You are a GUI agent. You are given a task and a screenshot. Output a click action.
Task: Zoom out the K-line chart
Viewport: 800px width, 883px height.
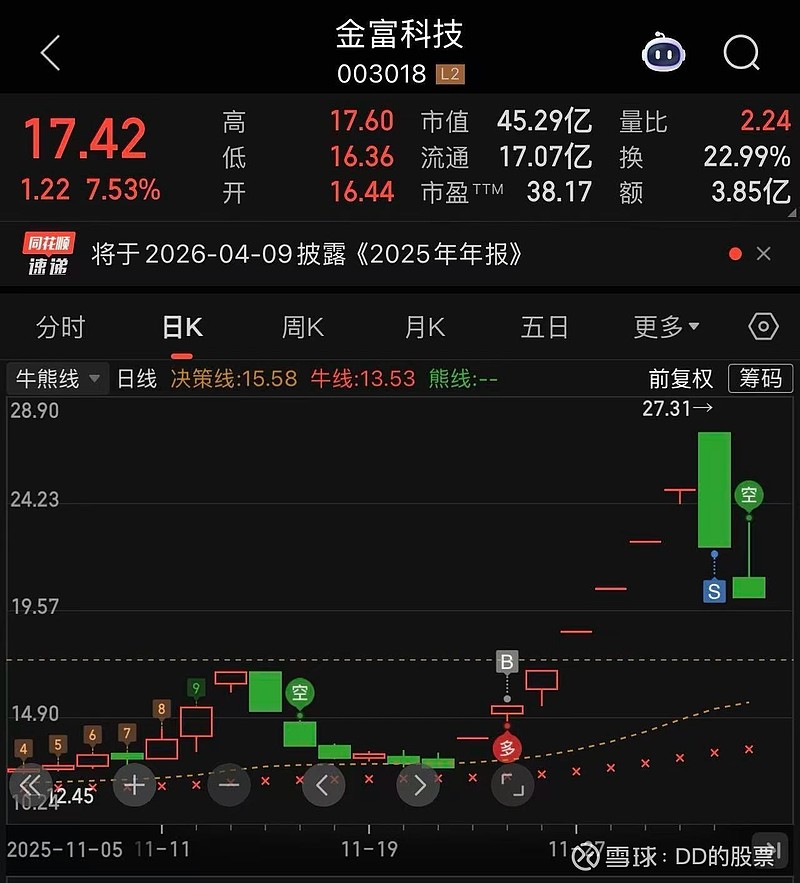click(x=229, y=785)
